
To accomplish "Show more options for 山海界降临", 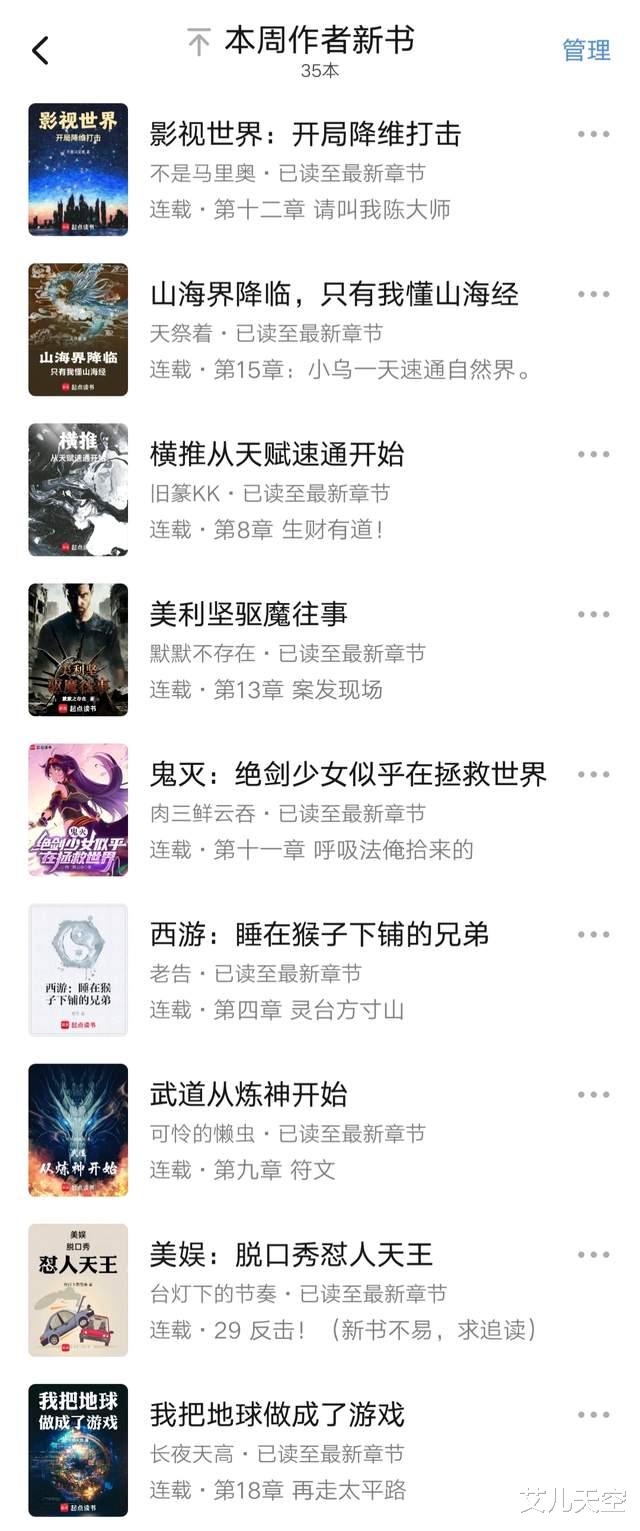I will point(593,294).
